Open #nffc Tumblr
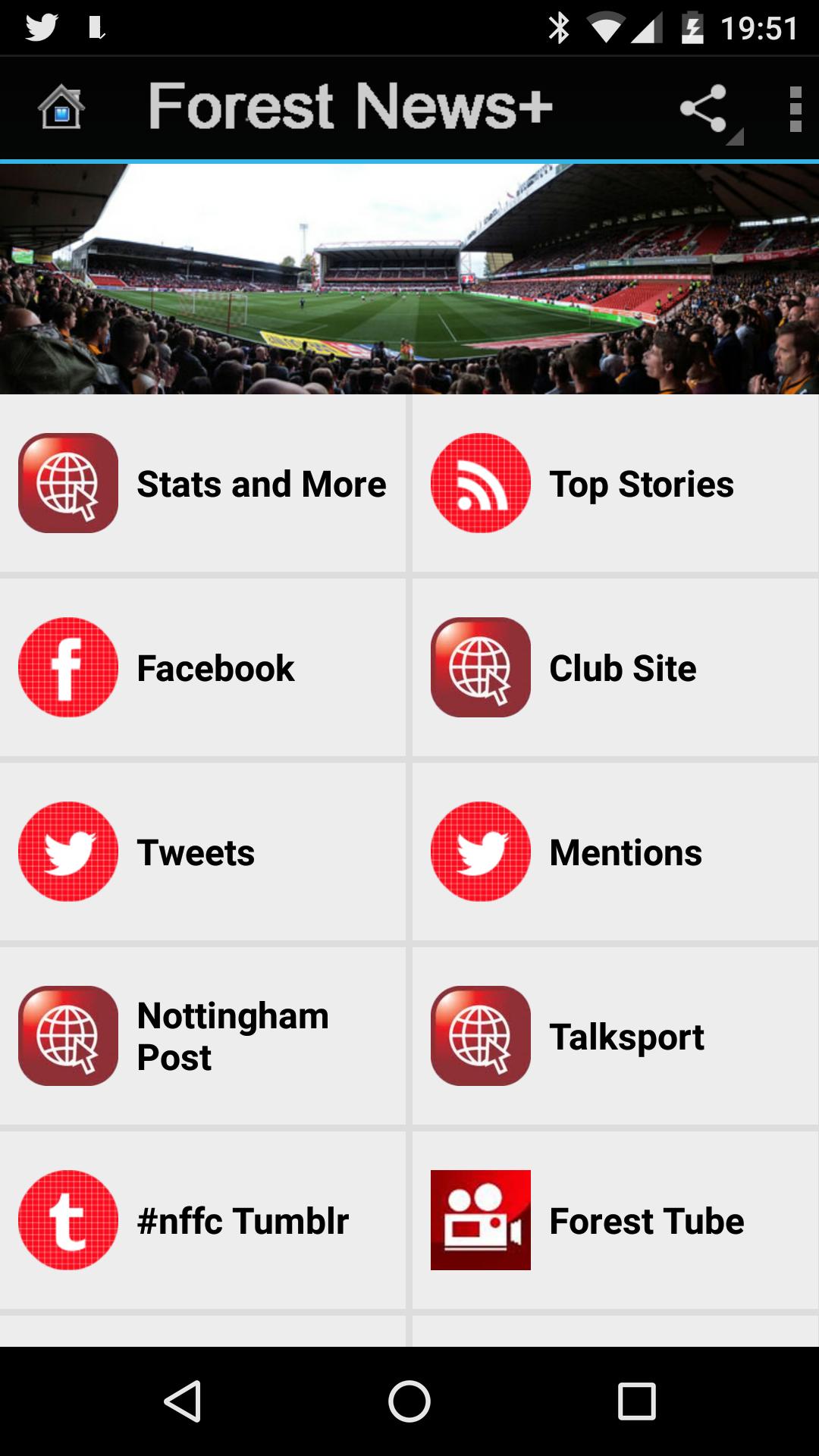819x1456 pixels. (203, 1220)
